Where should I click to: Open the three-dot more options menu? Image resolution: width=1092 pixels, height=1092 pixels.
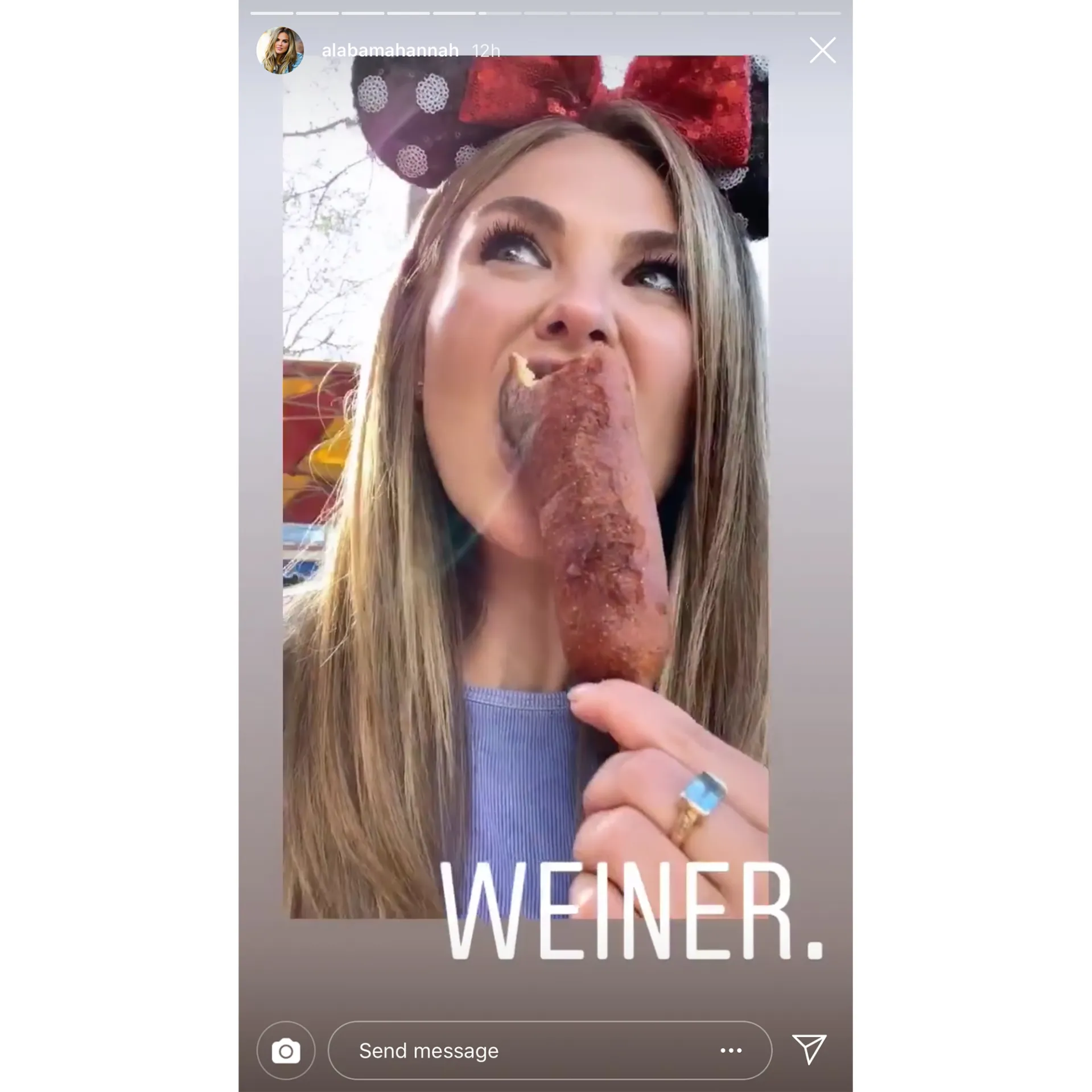click(x=731, y=1050)
